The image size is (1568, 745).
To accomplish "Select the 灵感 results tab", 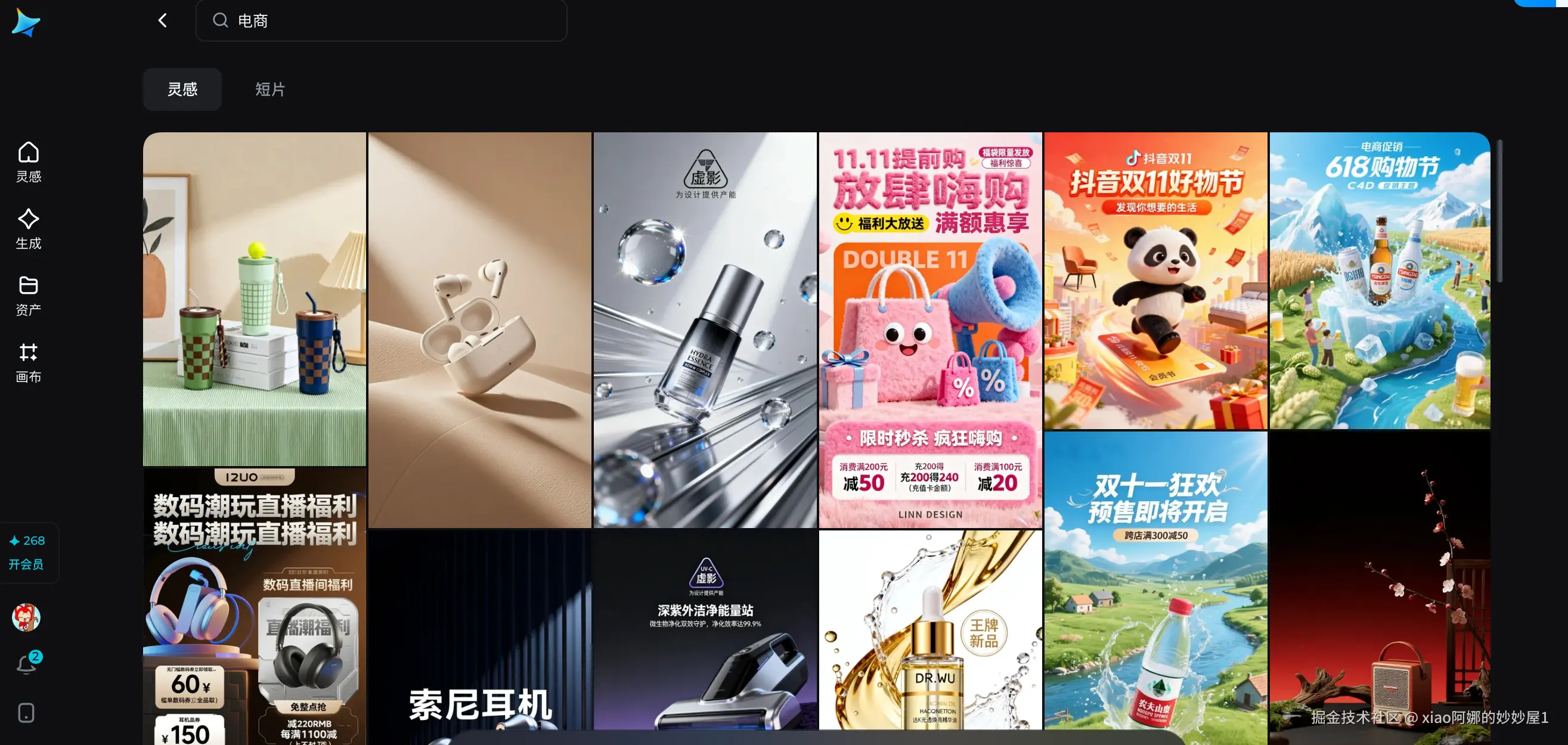I will [182, 89].
